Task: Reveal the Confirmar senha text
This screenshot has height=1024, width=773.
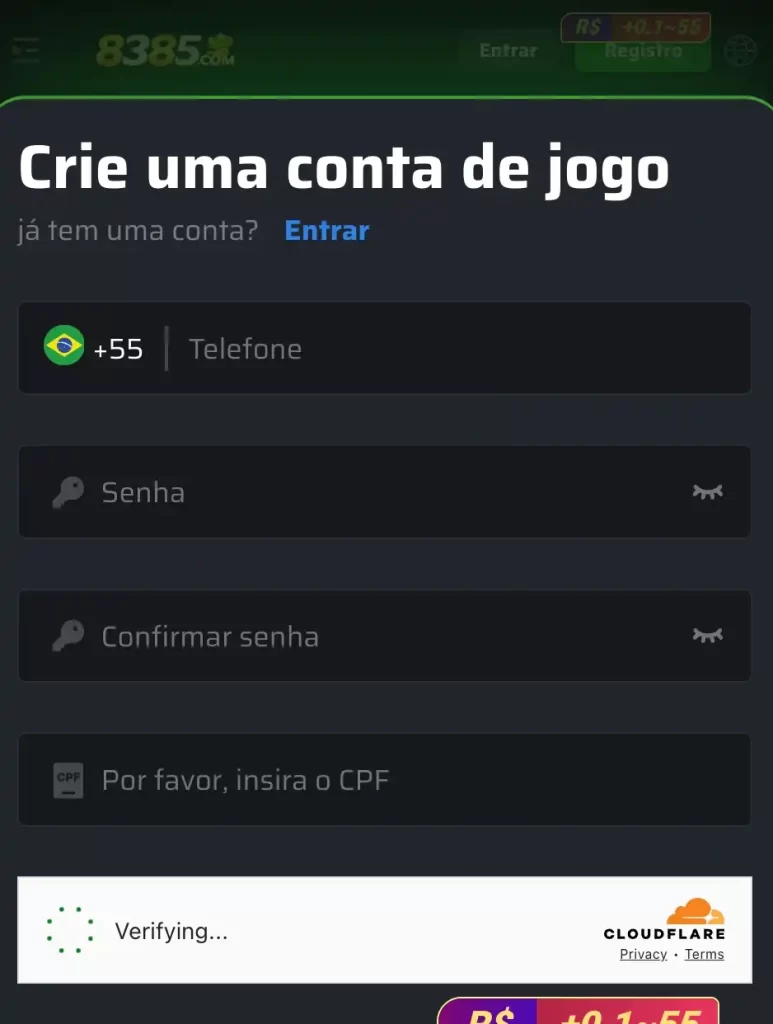Action: 707,636
